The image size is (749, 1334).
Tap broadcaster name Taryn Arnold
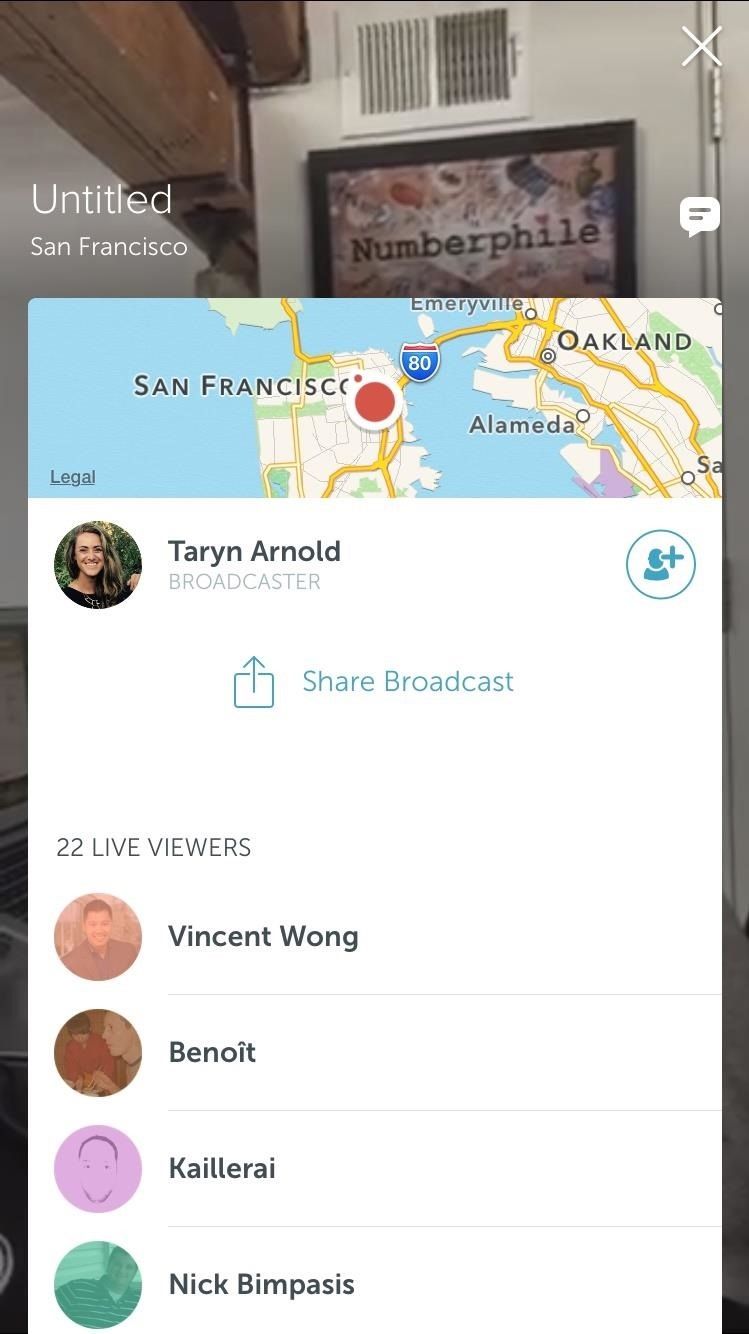tap(254, 551)
